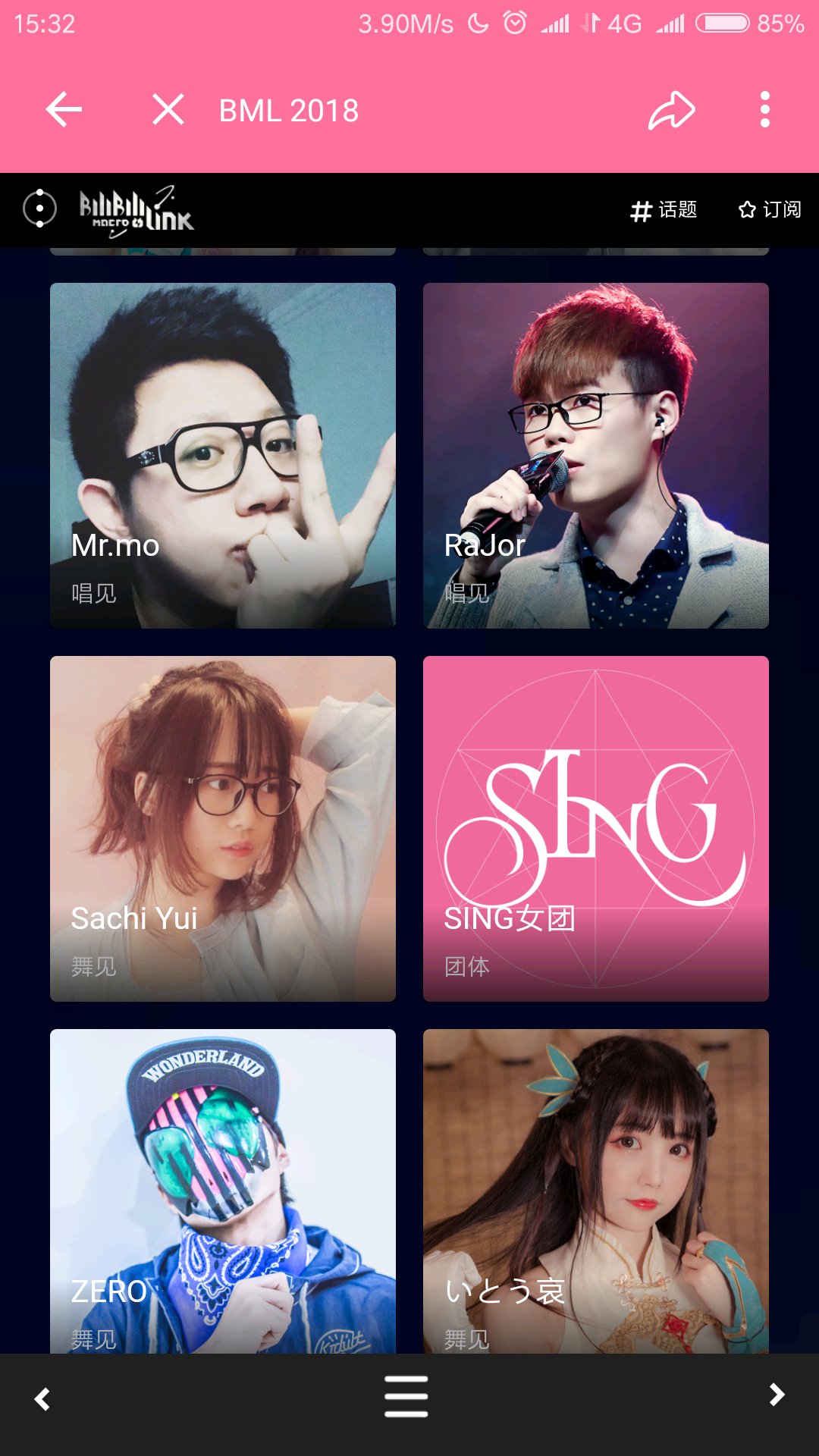Go forward with bottom right chevron
This screenshot has height=1456, width=819.
[777, 1395]
